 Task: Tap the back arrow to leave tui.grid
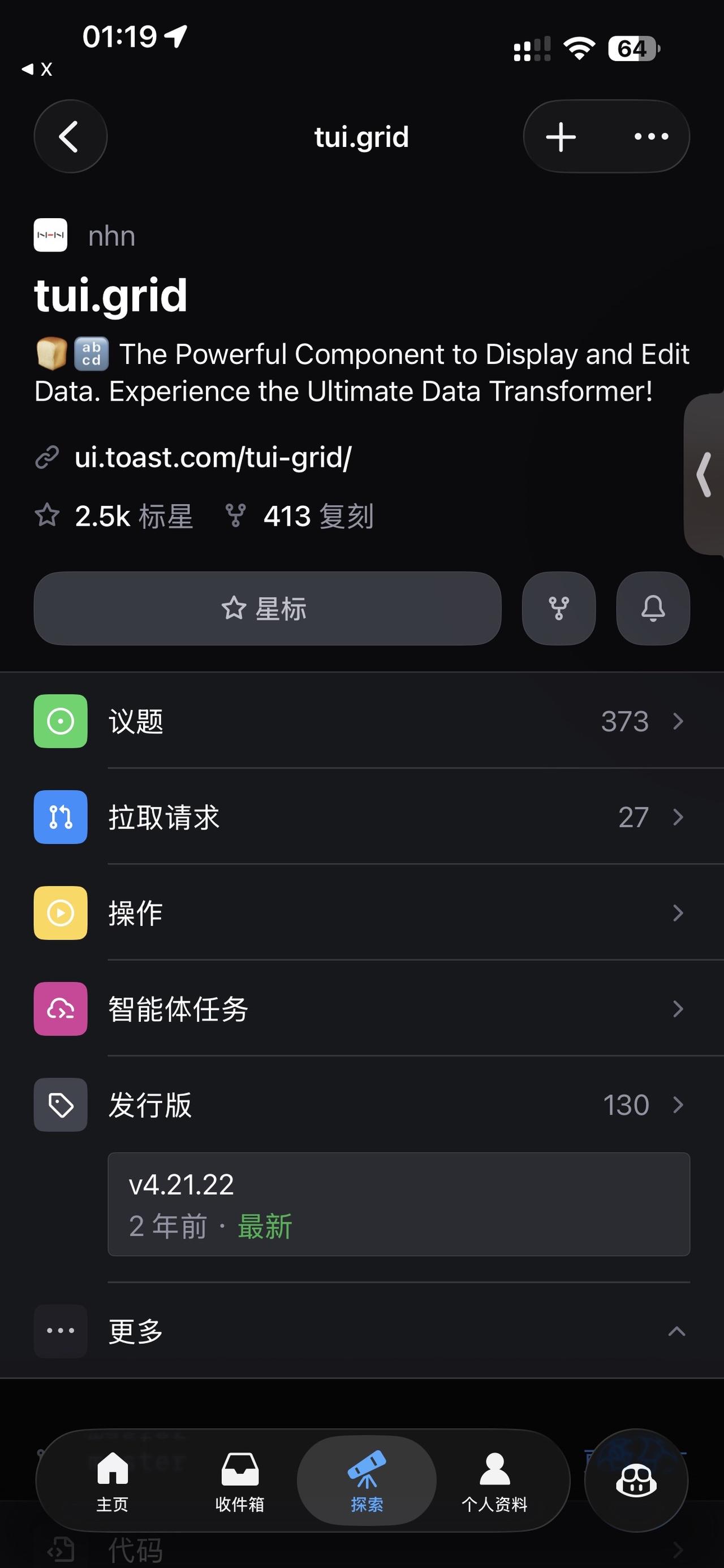coord(70,136)
